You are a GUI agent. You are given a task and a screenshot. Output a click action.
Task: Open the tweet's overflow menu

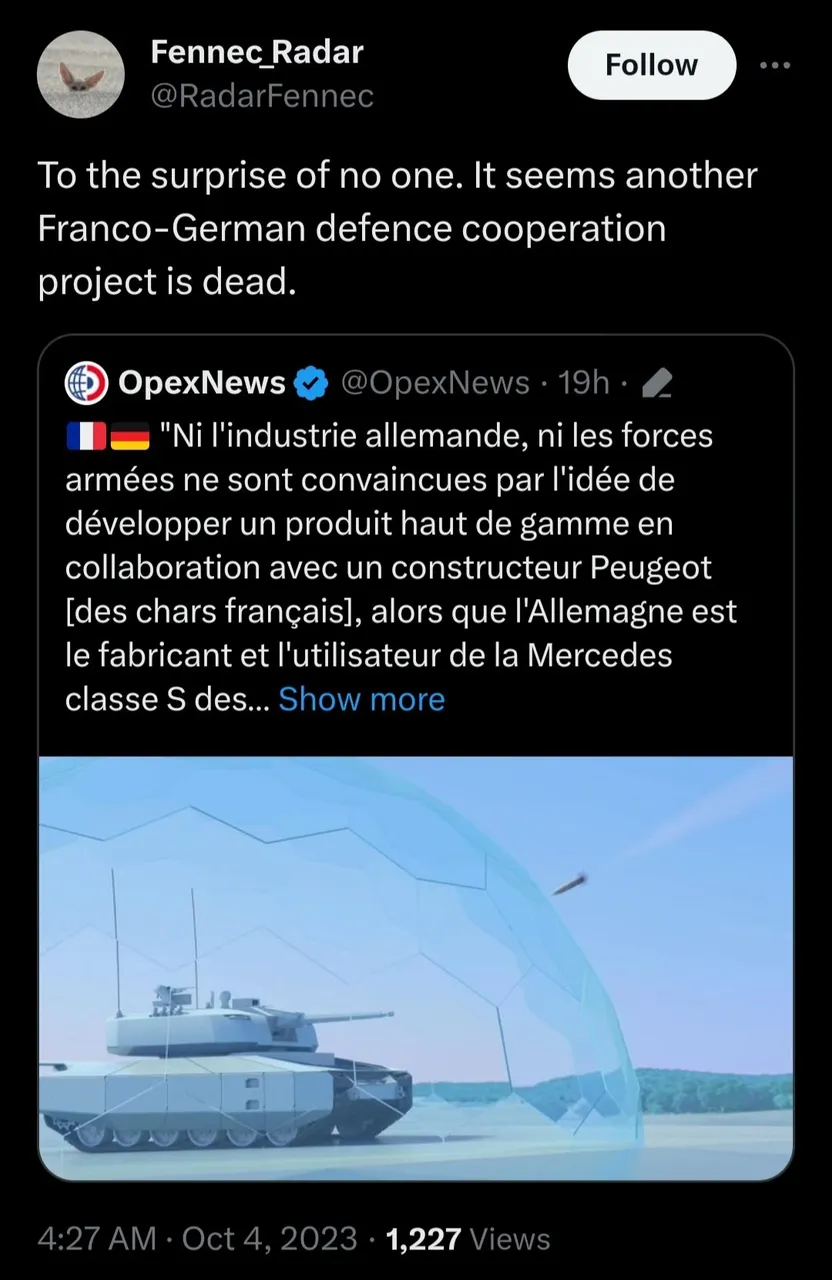[x=775, y=66]
